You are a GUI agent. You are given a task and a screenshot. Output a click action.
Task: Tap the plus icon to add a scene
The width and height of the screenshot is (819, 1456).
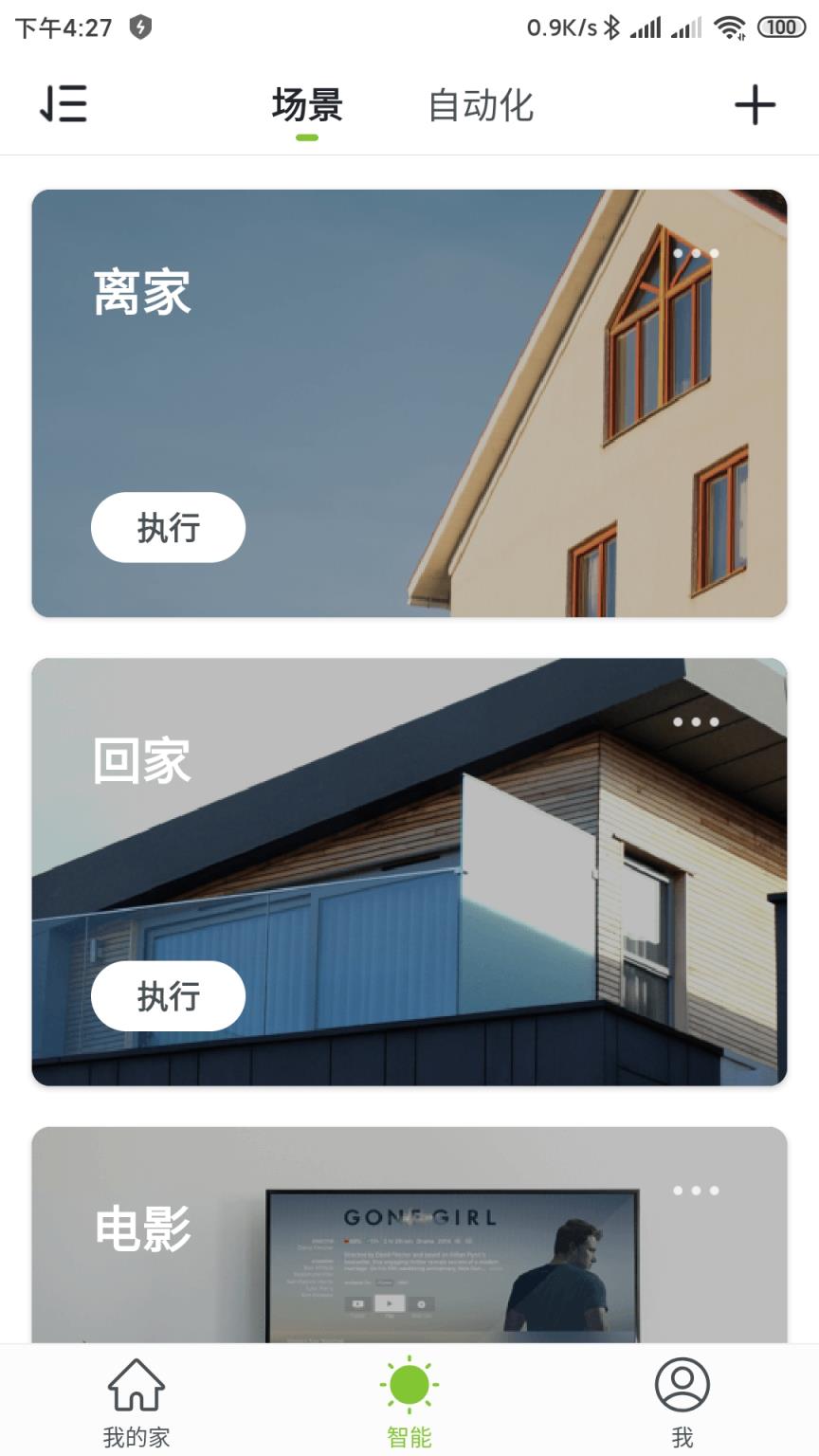tap(755, 105)
